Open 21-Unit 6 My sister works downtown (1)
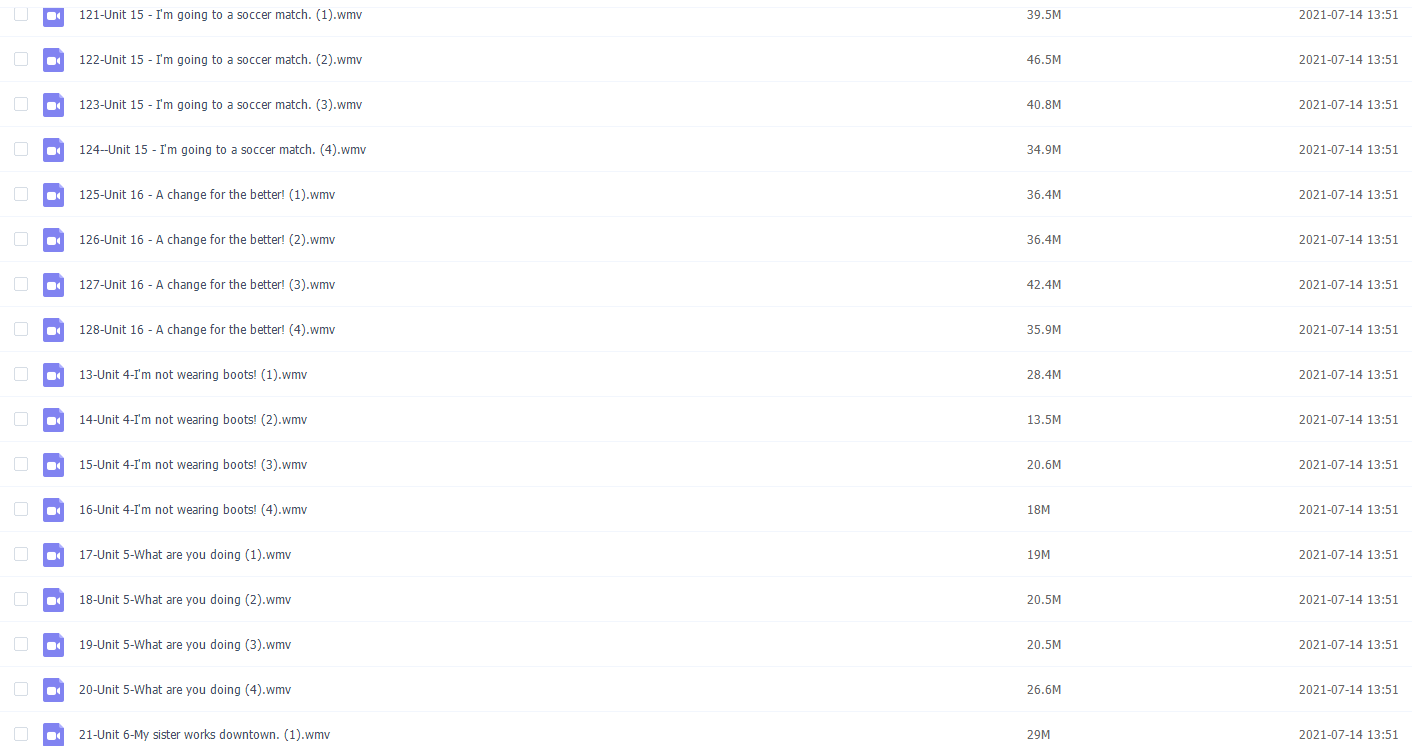Image resolution: width=1412 pixels, height=746 pixels. pos(204,735)
